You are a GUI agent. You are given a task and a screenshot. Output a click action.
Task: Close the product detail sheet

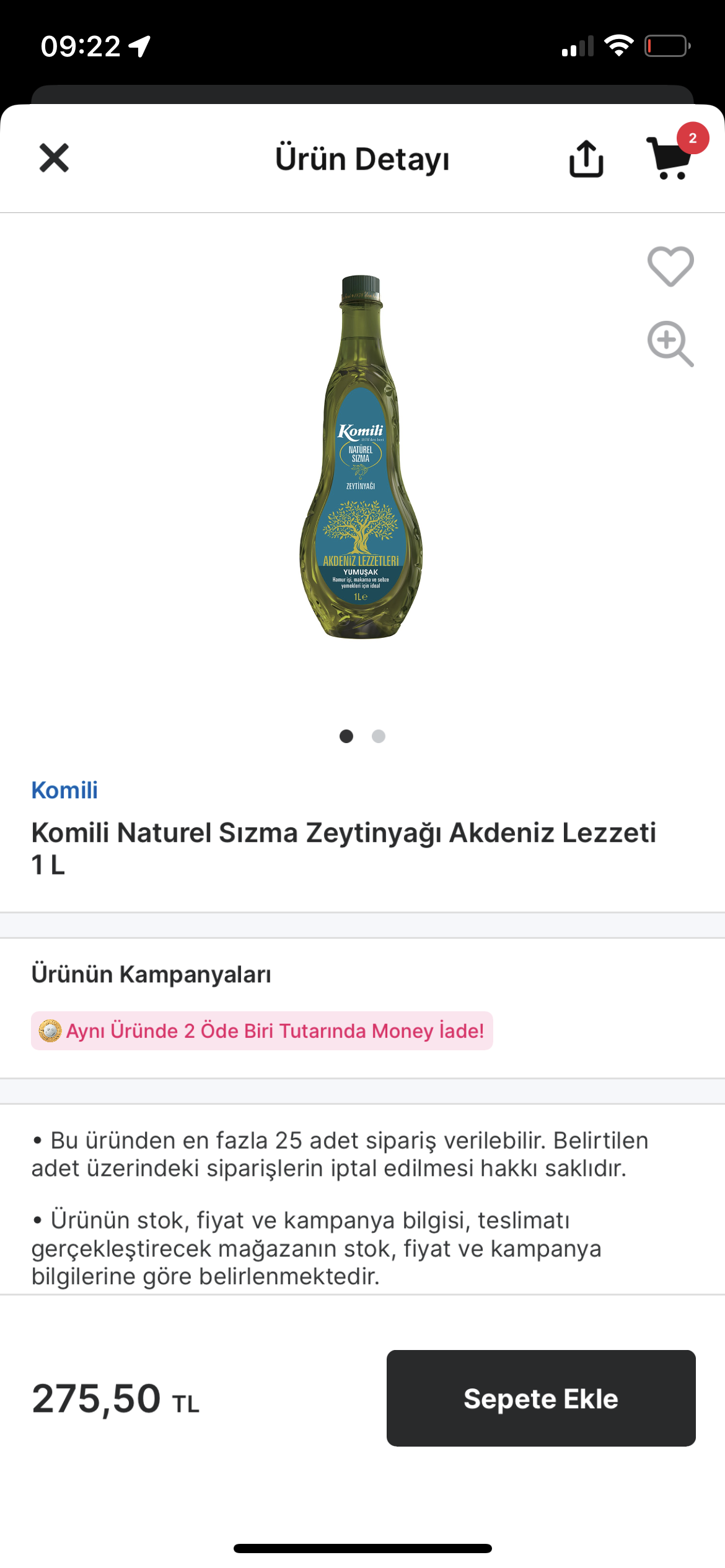tap(54, 158)
